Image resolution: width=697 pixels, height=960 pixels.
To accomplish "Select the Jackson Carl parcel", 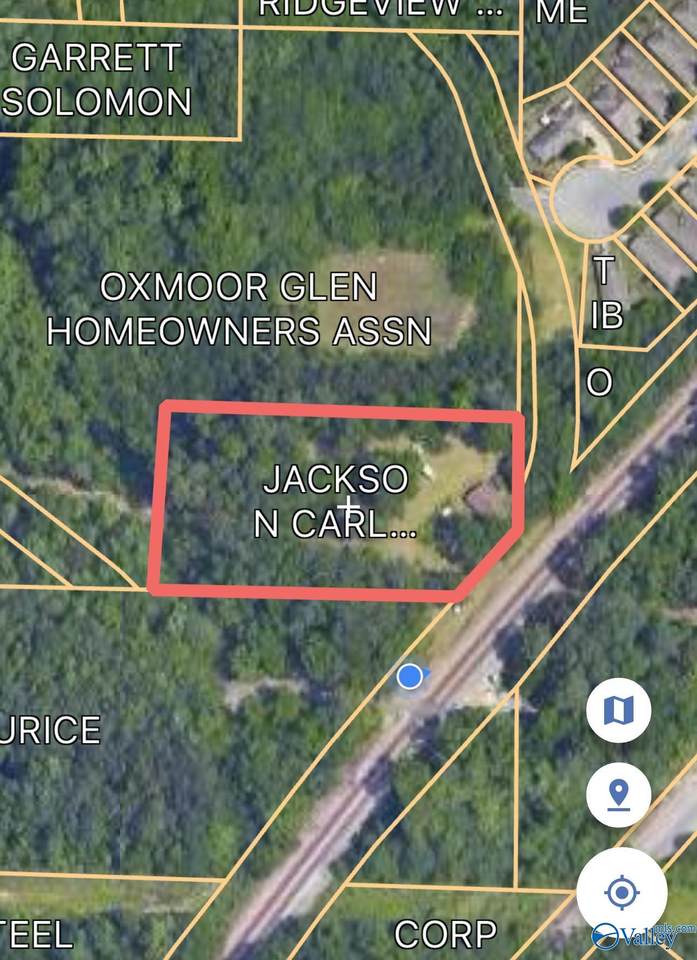I will click(x=335, y=500).
